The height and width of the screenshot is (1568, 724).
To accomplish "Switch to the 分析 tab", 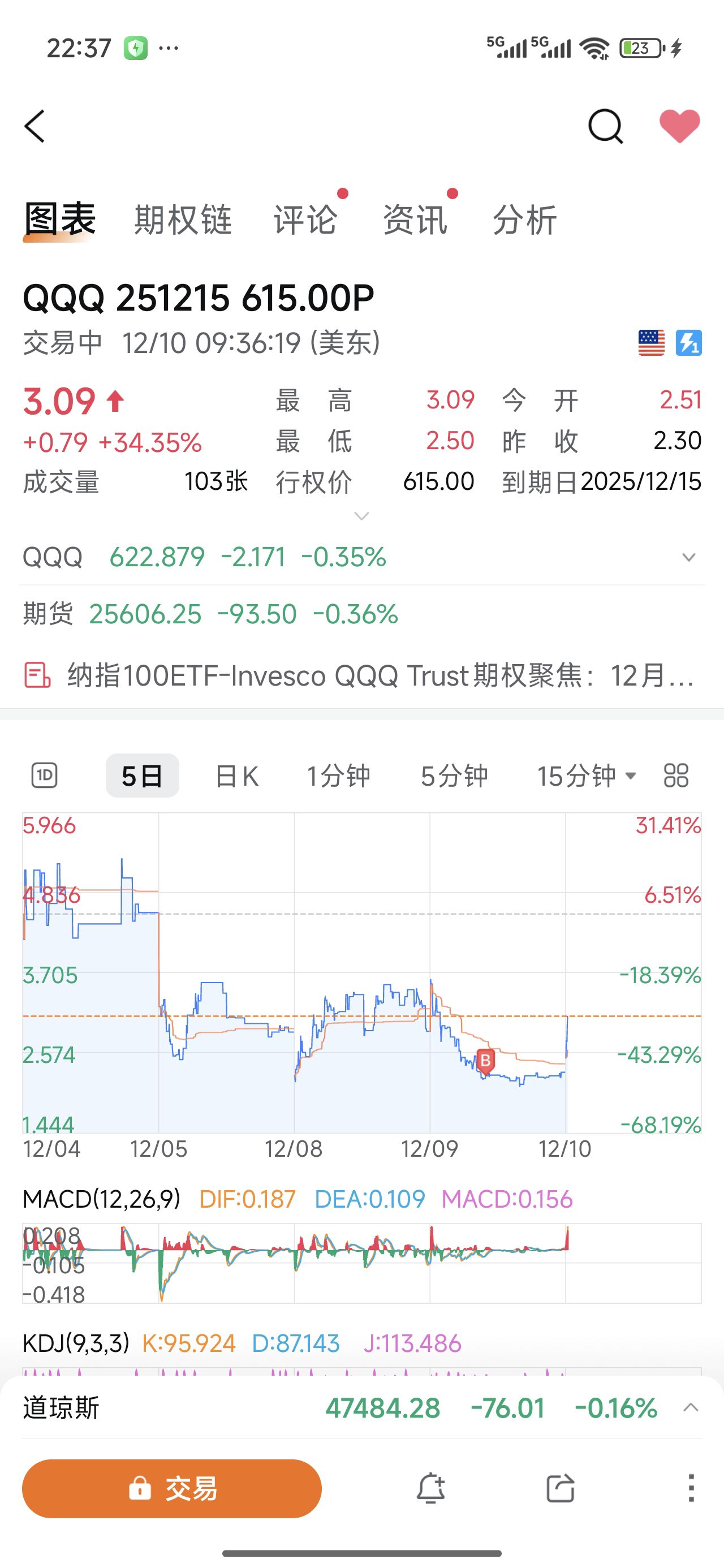I will (x=524, y=219).
